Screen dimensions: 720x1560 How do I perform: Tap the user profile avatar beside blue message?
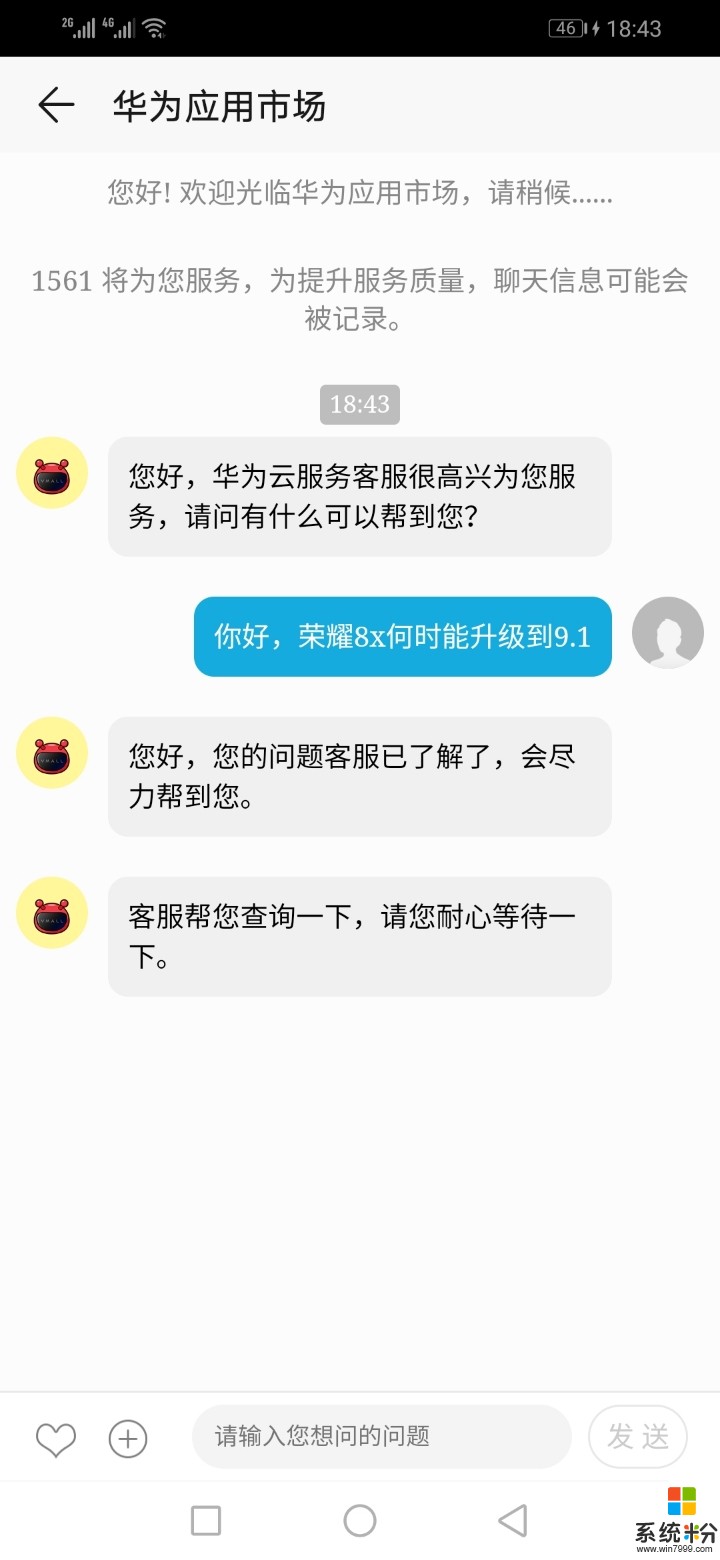(x=666, y=632)
